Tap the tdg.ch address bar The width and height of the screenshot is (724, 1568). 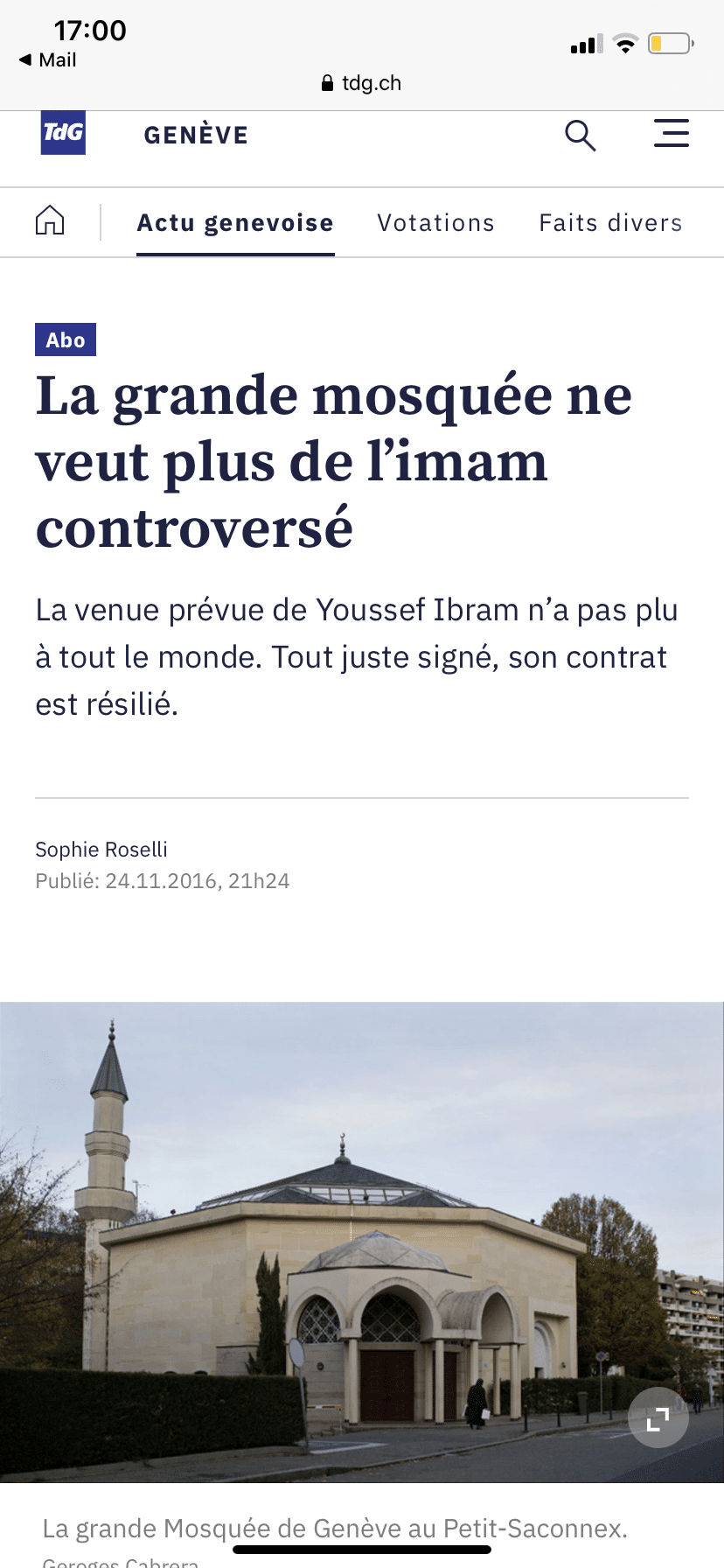pos(362,83)
